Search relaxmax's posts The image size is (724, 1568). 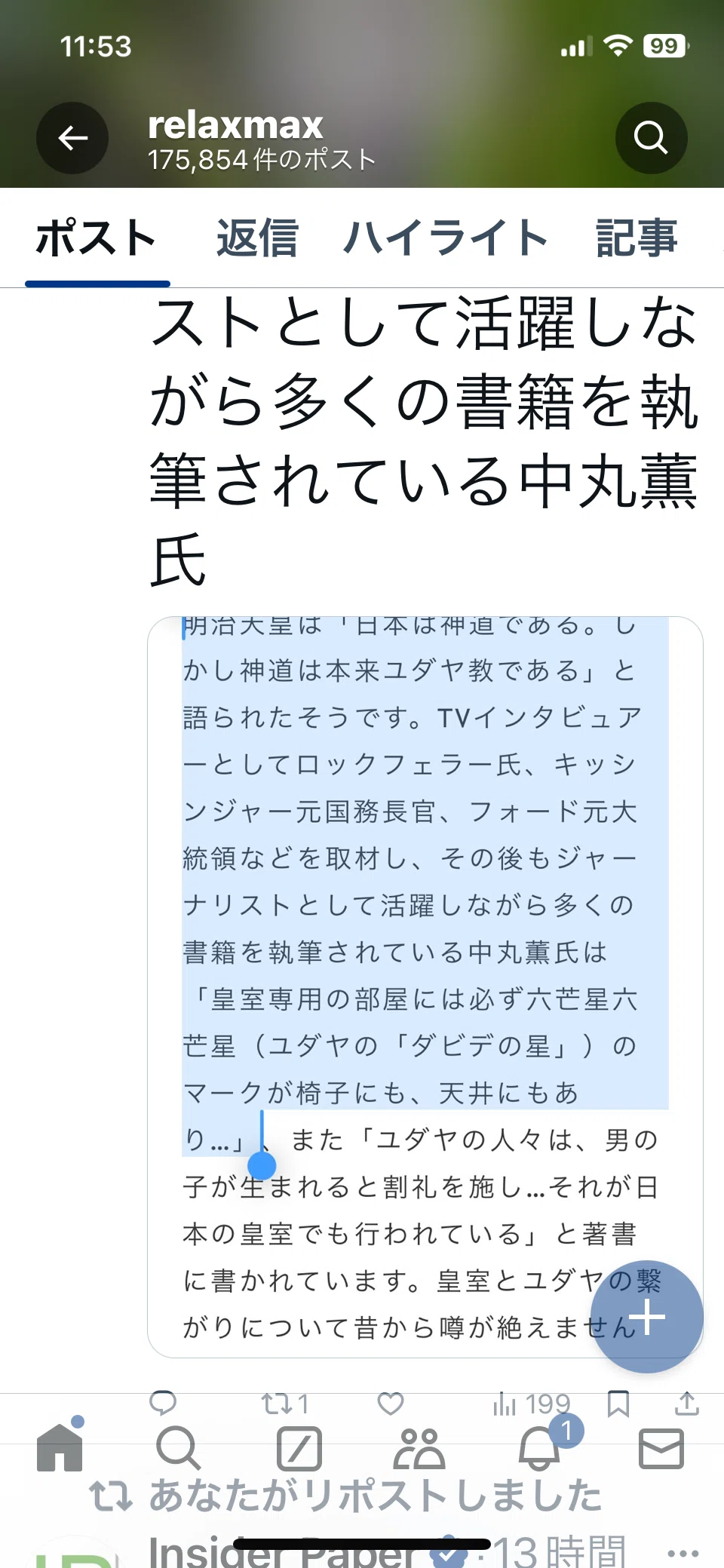(x=651, y=138)
